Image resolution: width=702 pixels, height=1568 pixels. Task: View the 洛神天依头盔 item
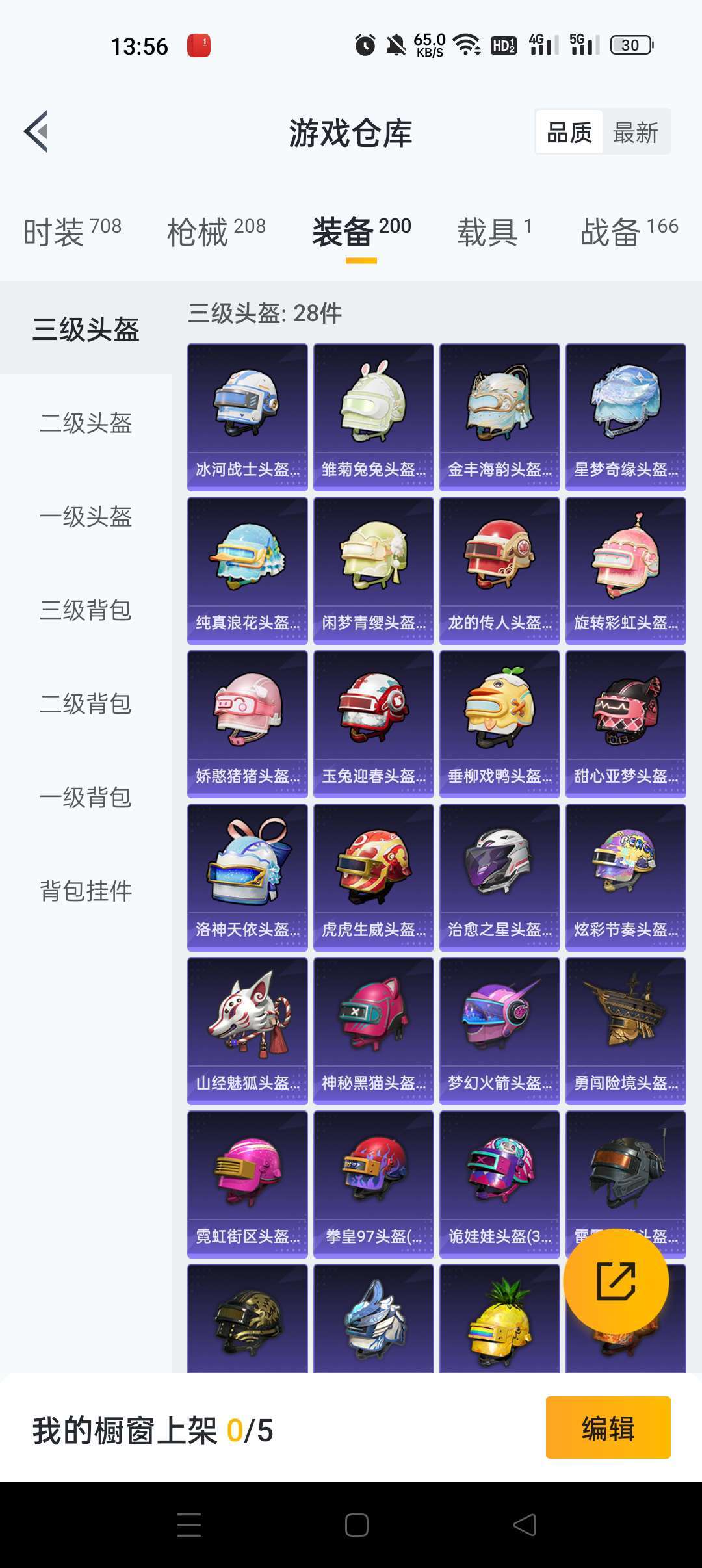coord(248,878)
